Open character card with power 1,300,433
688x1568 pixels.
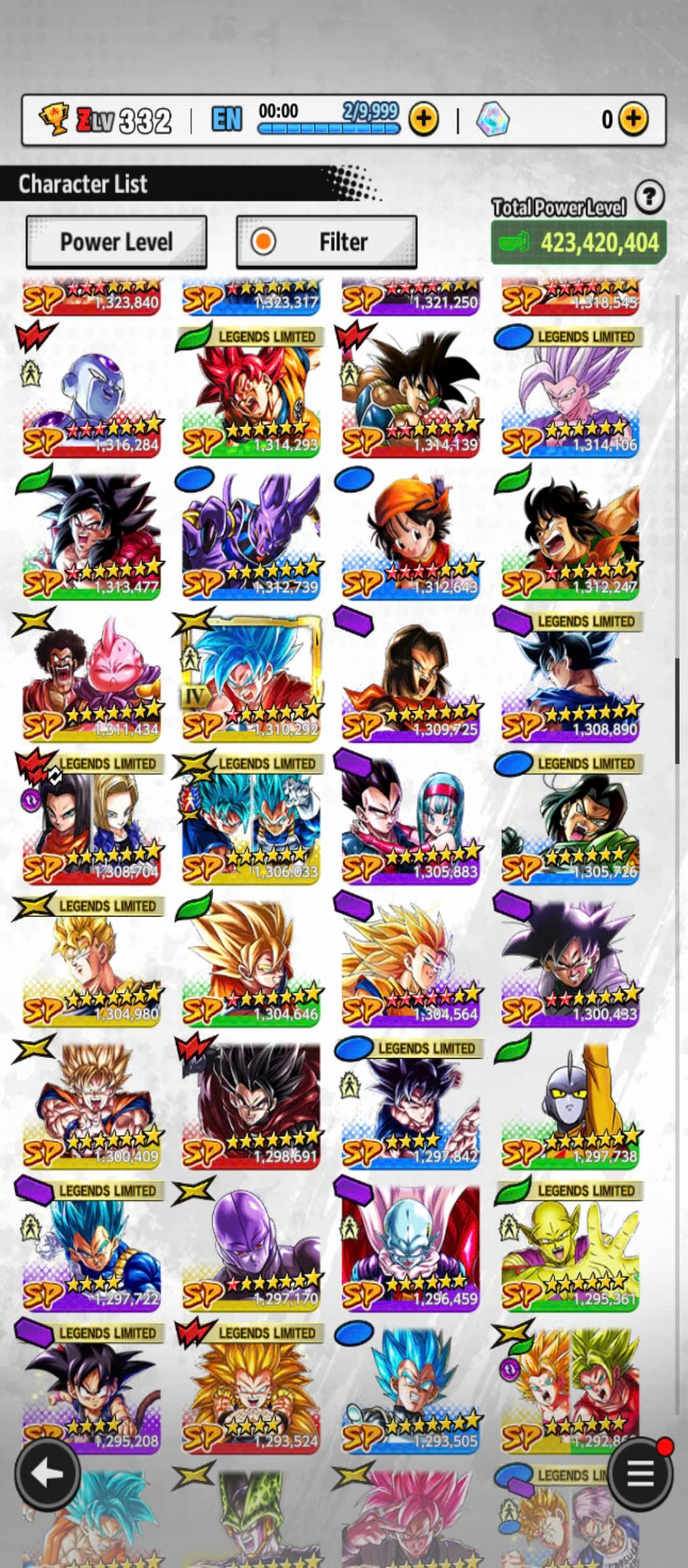(x=570, y=961)
